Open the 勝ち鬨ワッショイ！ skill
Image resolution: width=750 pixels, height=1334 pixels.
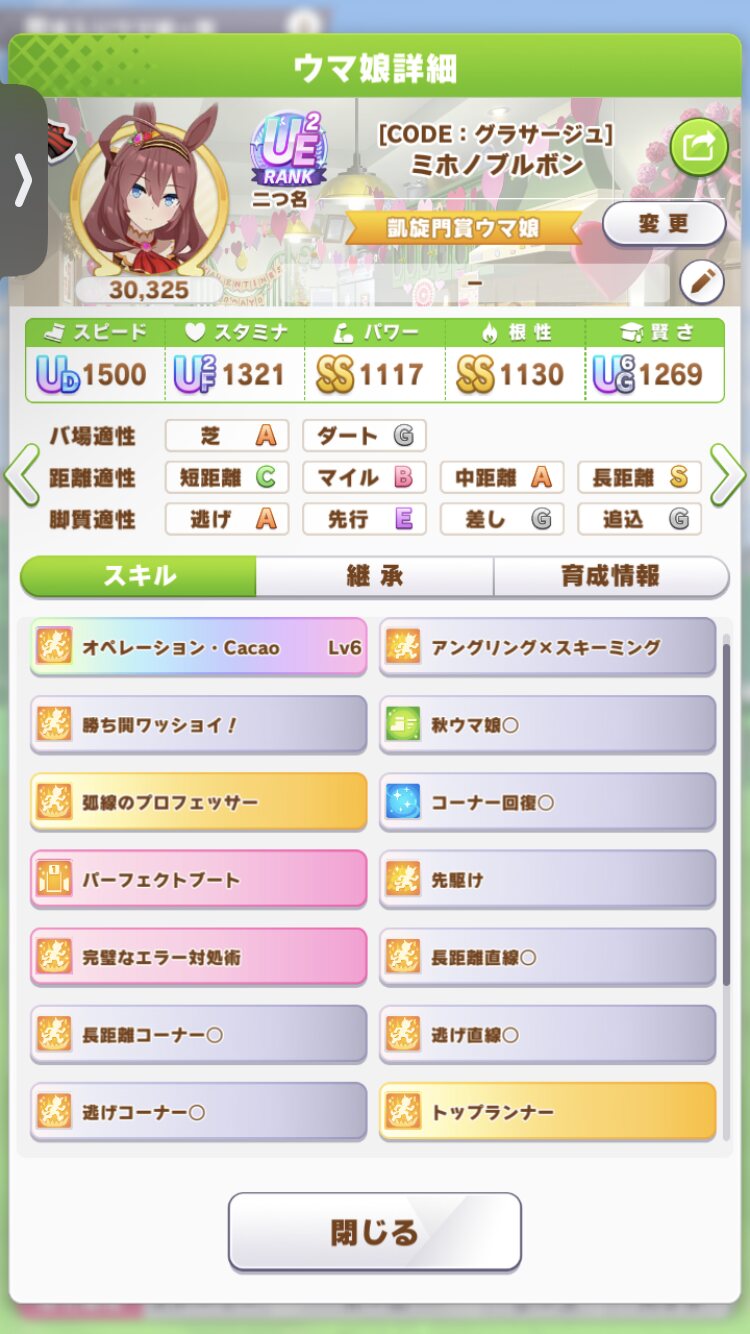(198, 725)
